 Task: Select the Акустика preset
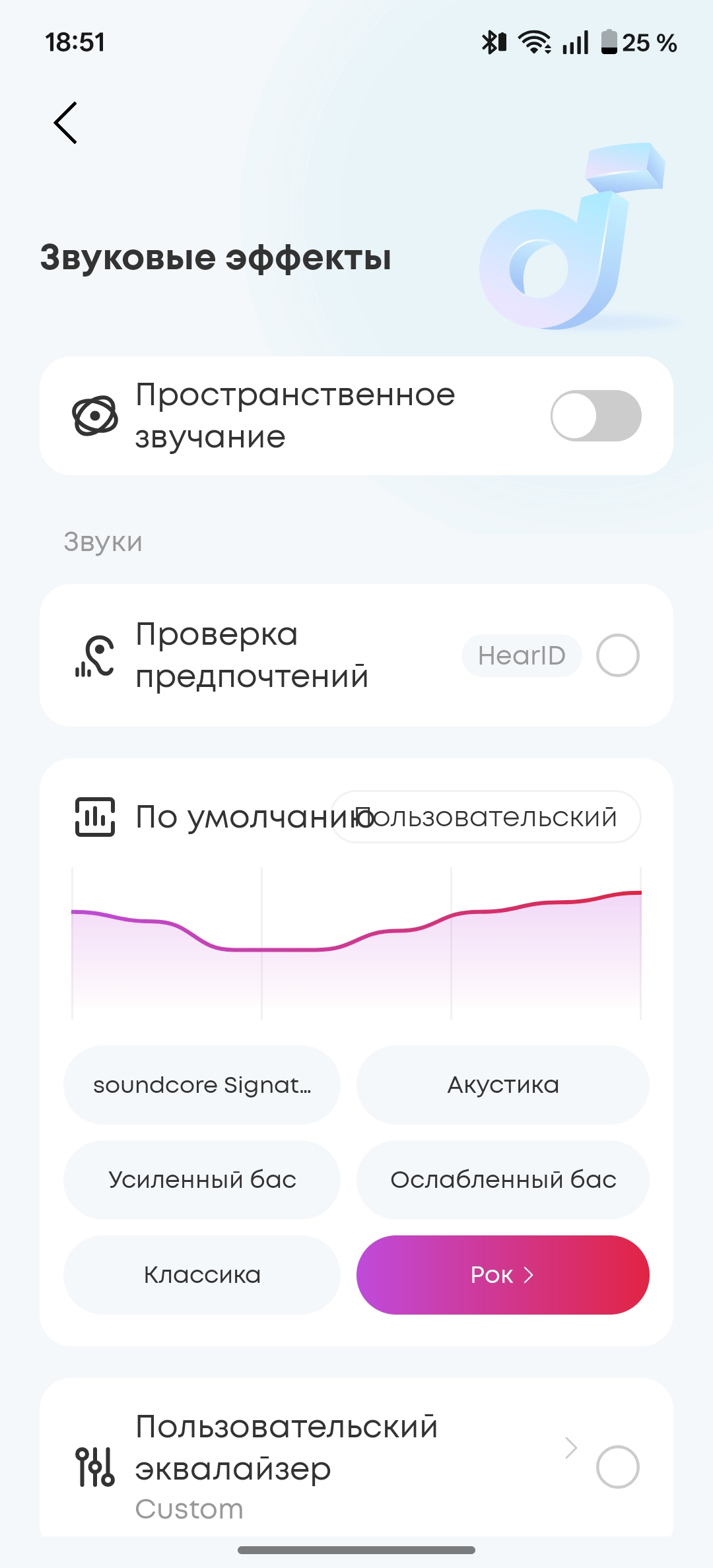(503, 1085)
